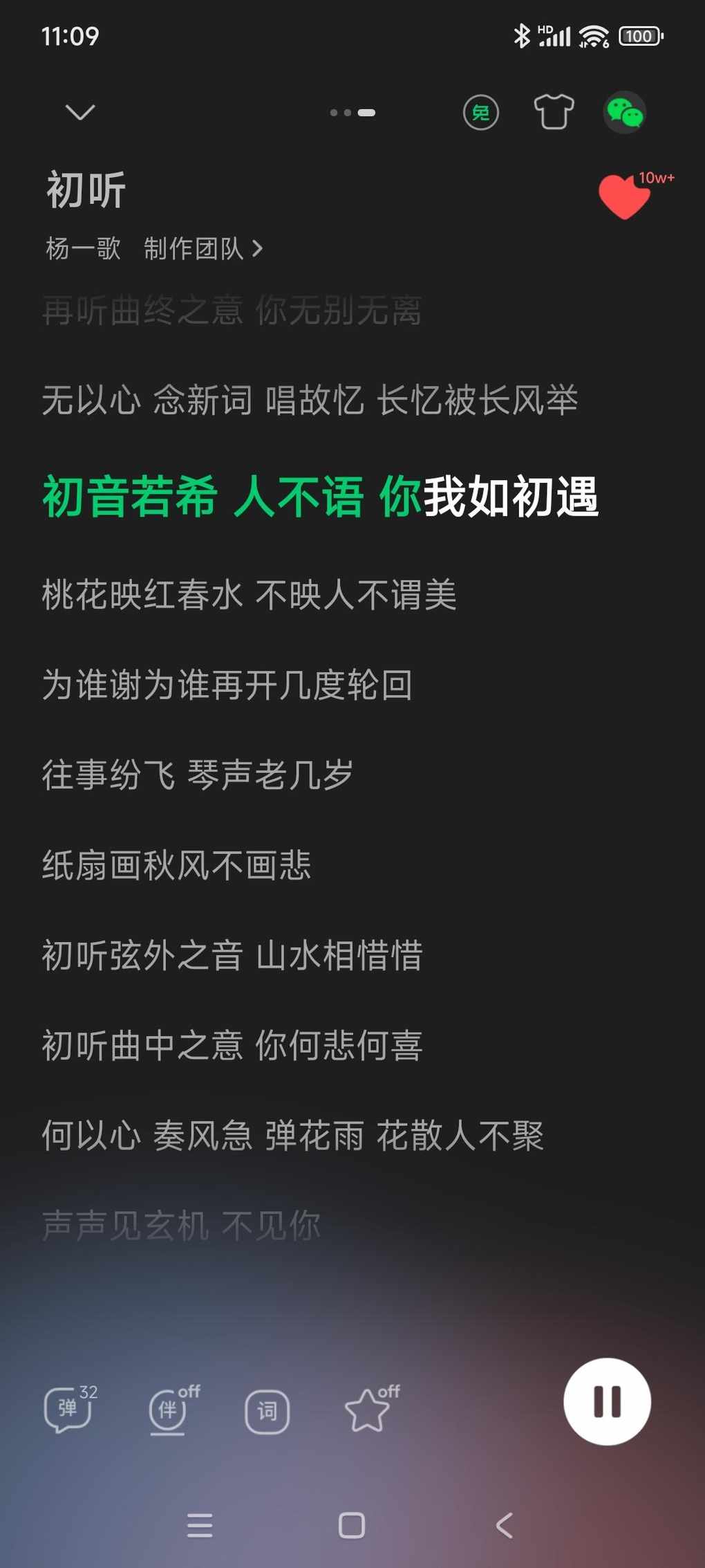705x1568 pixels.
Task: Pause the song playback
Action: [606, 1401]
